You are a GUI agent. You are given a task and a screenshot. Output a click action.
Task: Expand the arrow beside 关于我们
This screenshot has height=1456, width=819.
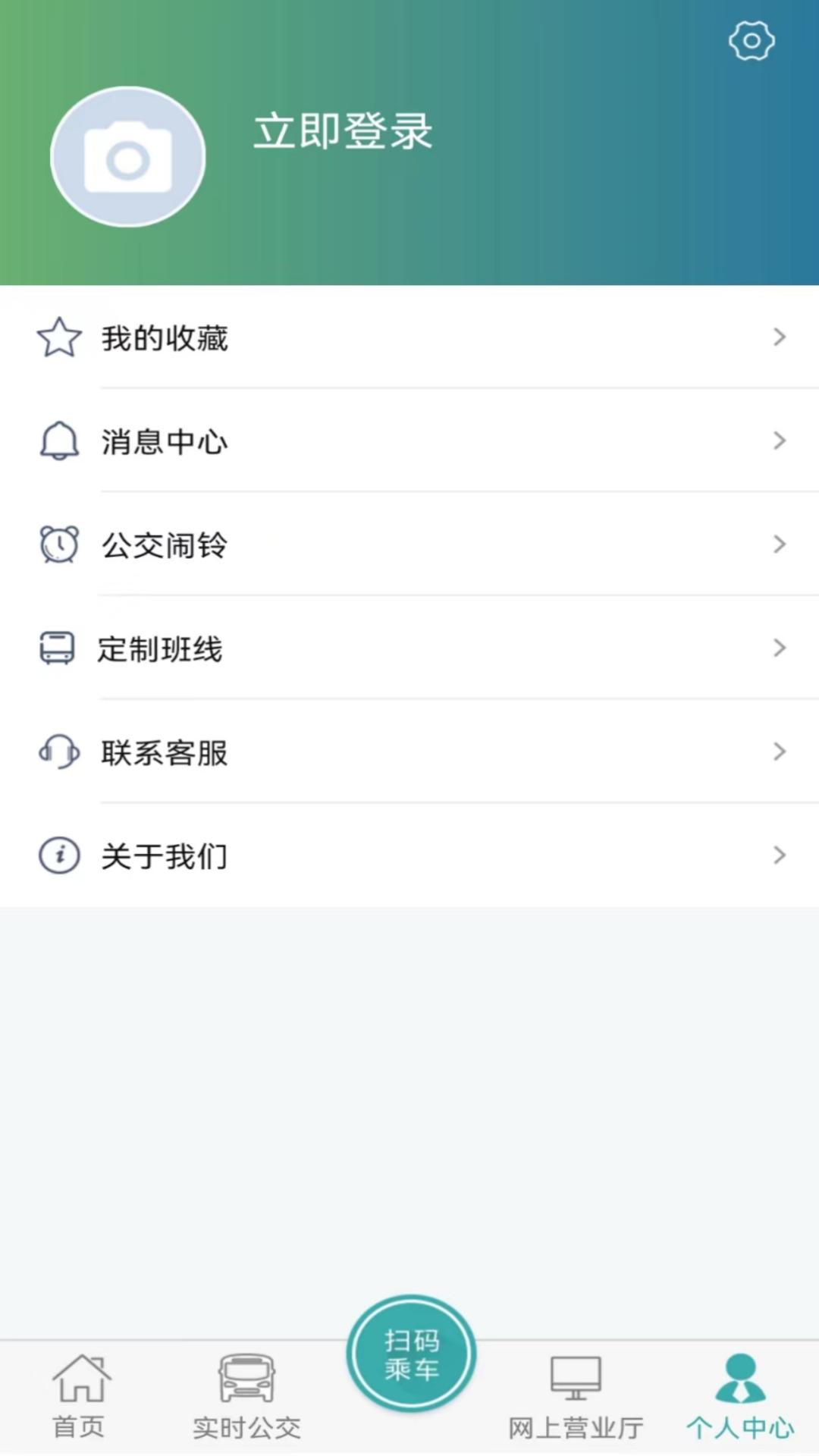(x=779, y=855)
